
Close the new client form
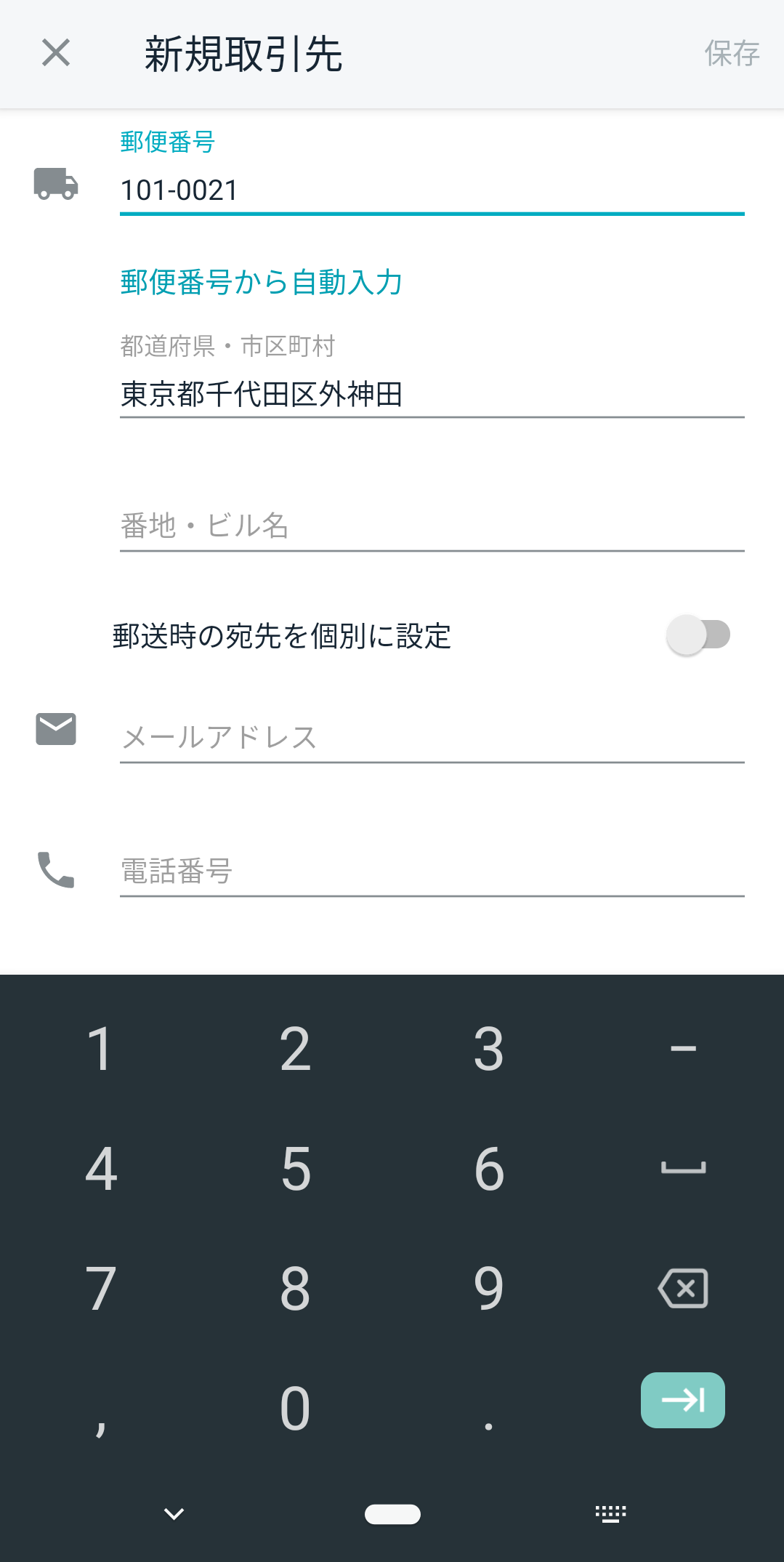[56, 53]
